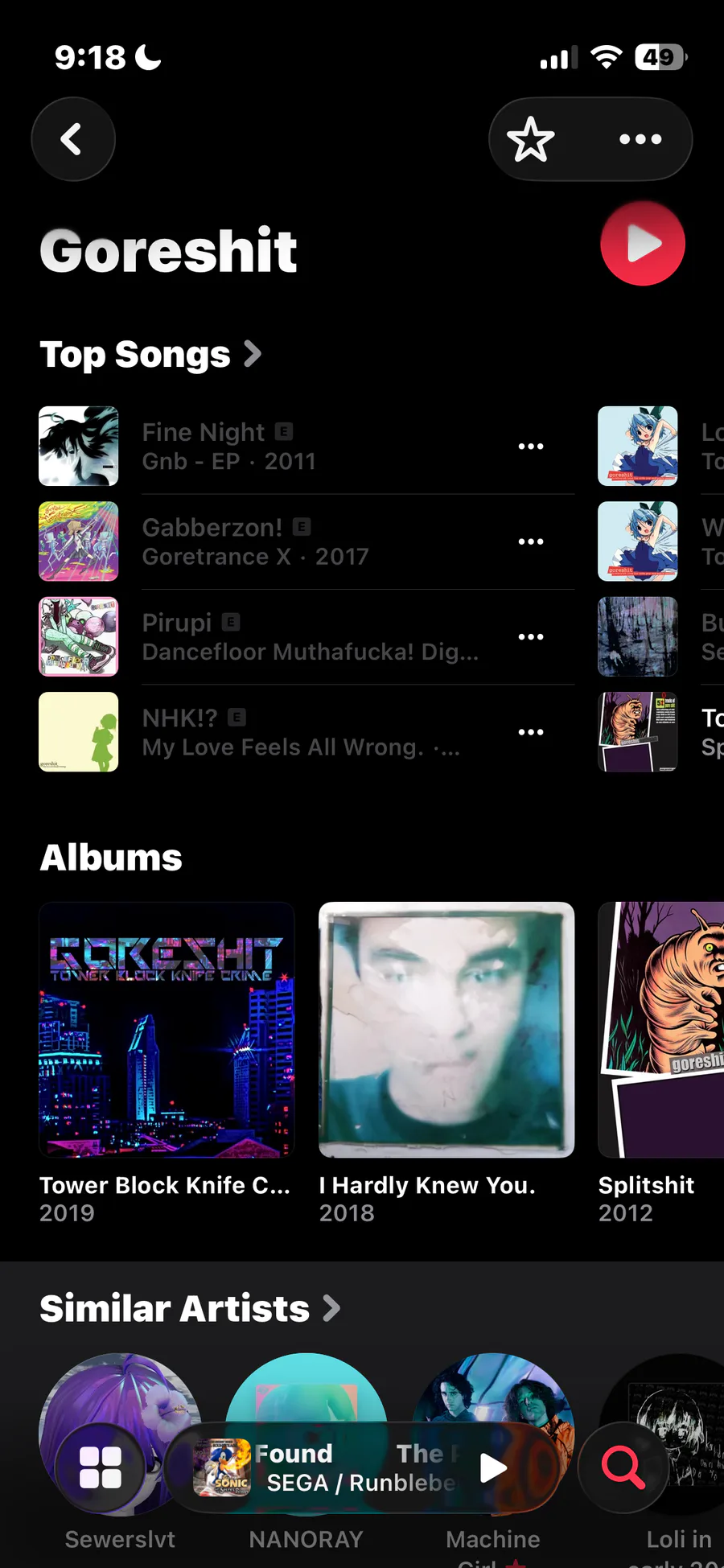Open the artist overflow menu
724x1568 pixels.
tap(640, 139)
